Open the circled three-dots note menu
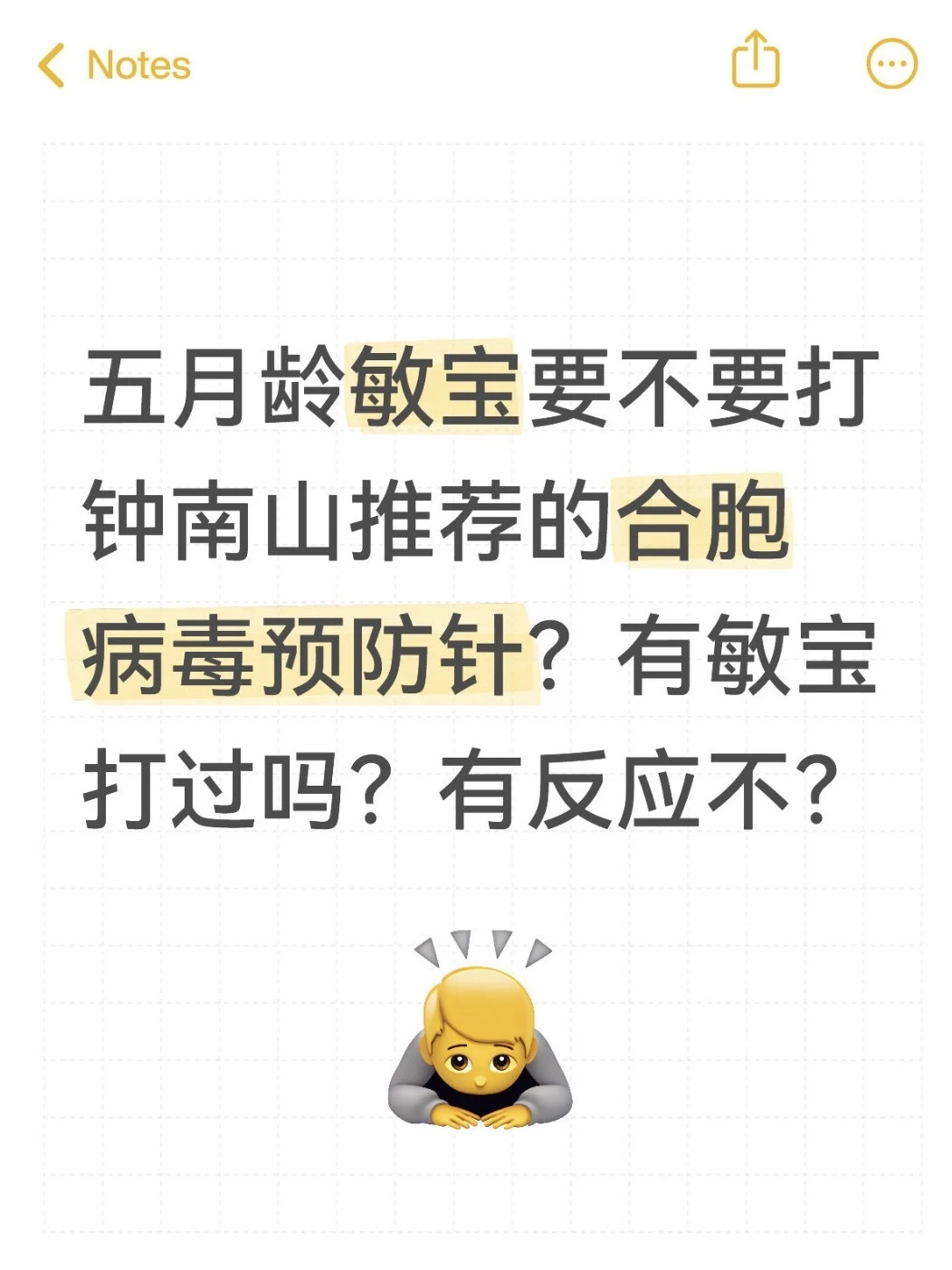 click(891, 63)
